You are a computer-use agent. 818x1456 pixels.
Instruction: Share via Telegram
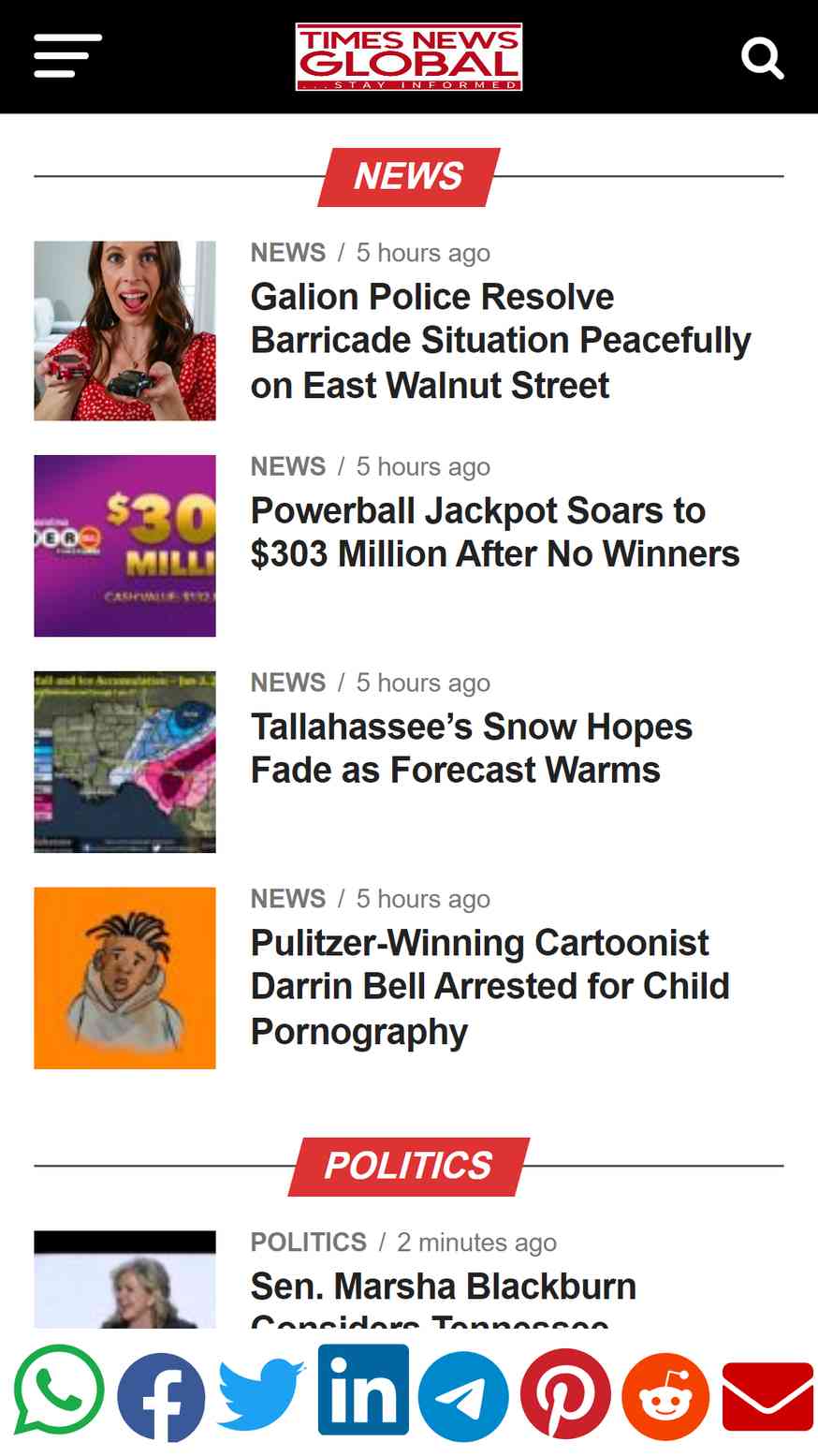tap(463, 1396)
